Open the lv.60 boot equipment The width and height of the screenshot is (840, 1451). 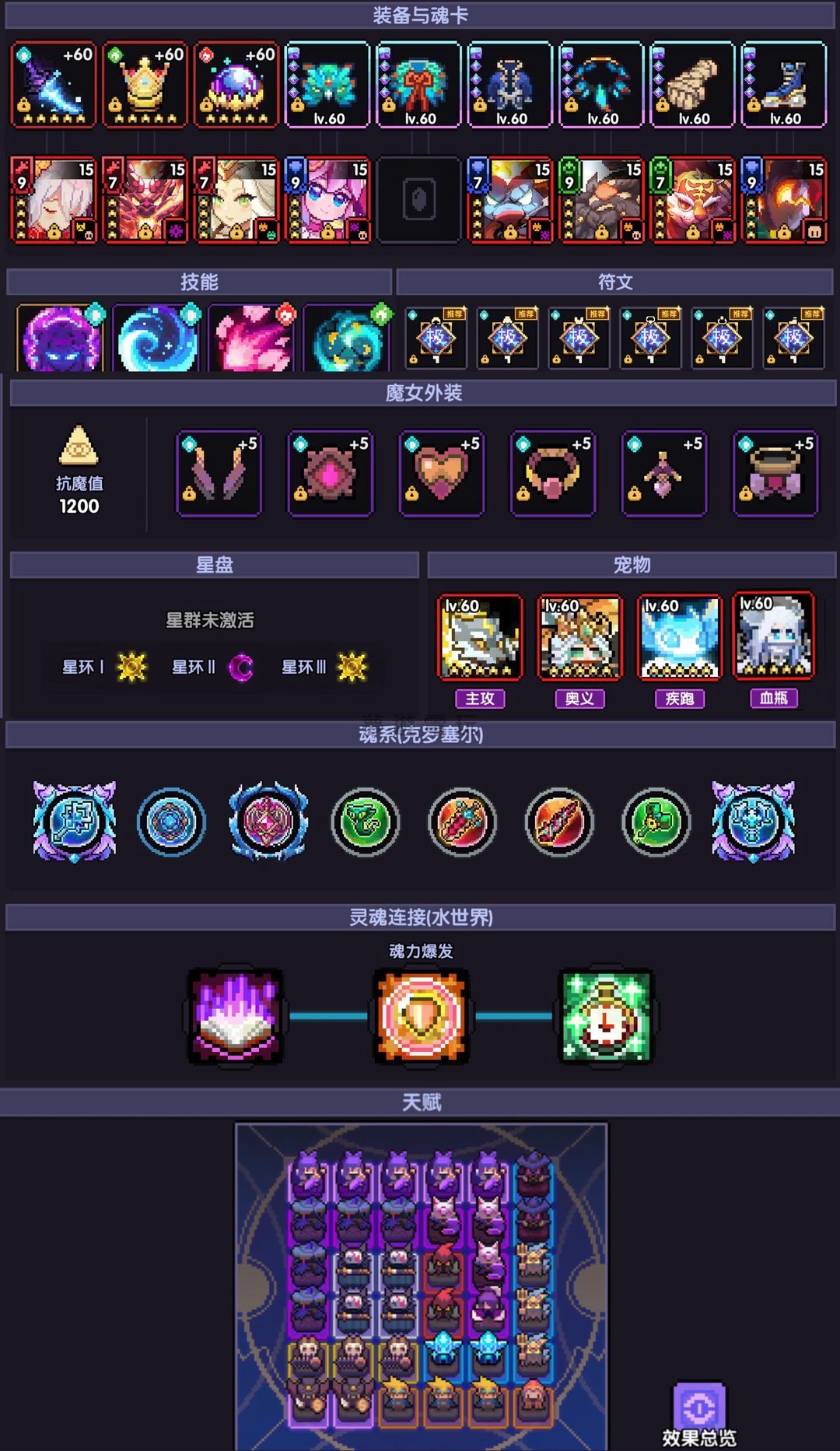783,86
